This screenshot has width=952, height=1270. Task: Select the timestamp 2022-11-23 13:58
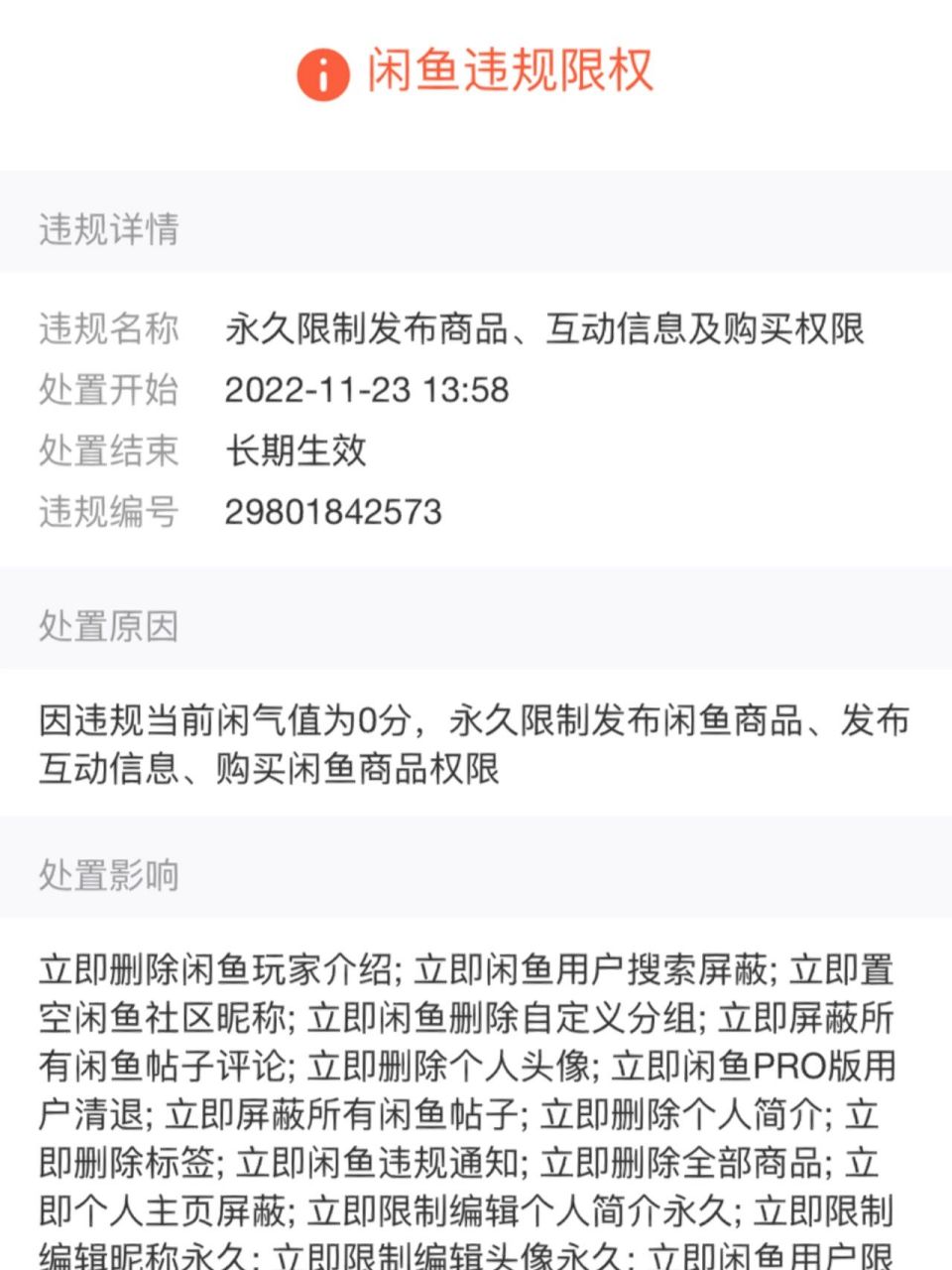[367, 391]
